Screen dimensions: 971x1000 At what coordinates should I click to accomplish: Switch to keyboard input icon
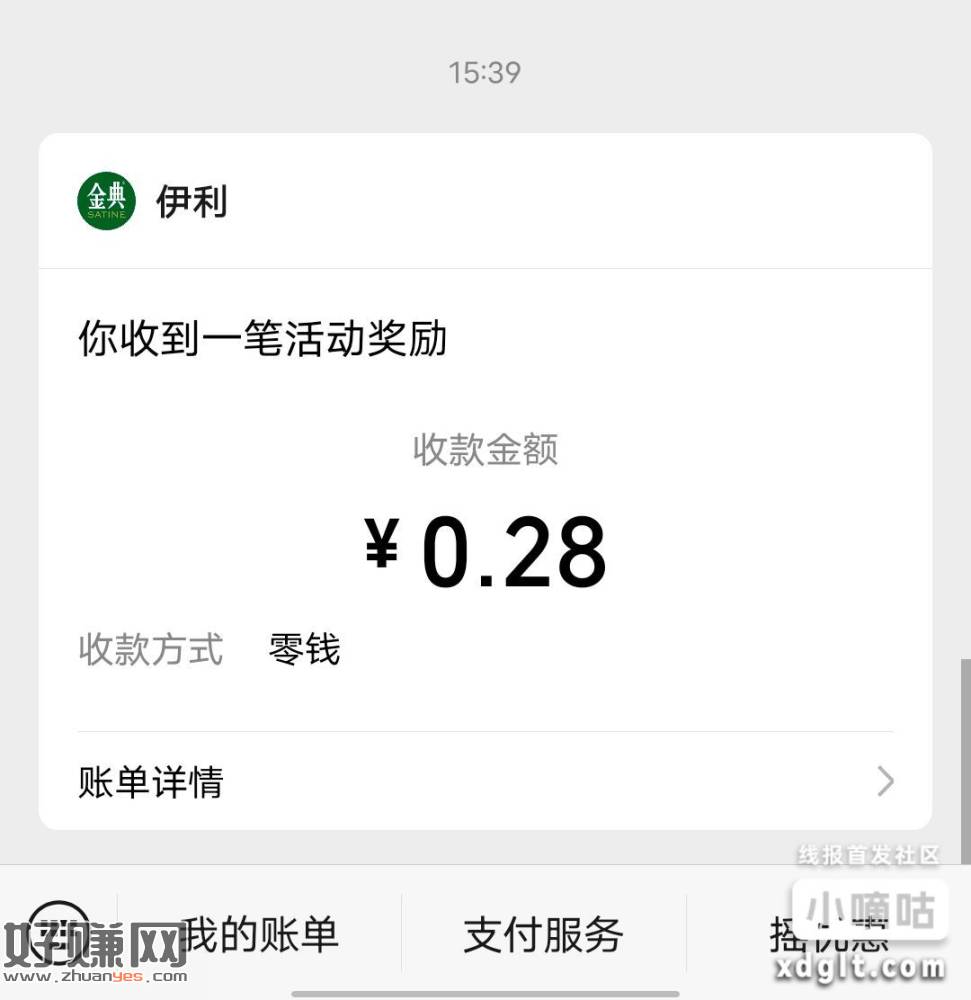pyautogui.click(x=58, y=932)
